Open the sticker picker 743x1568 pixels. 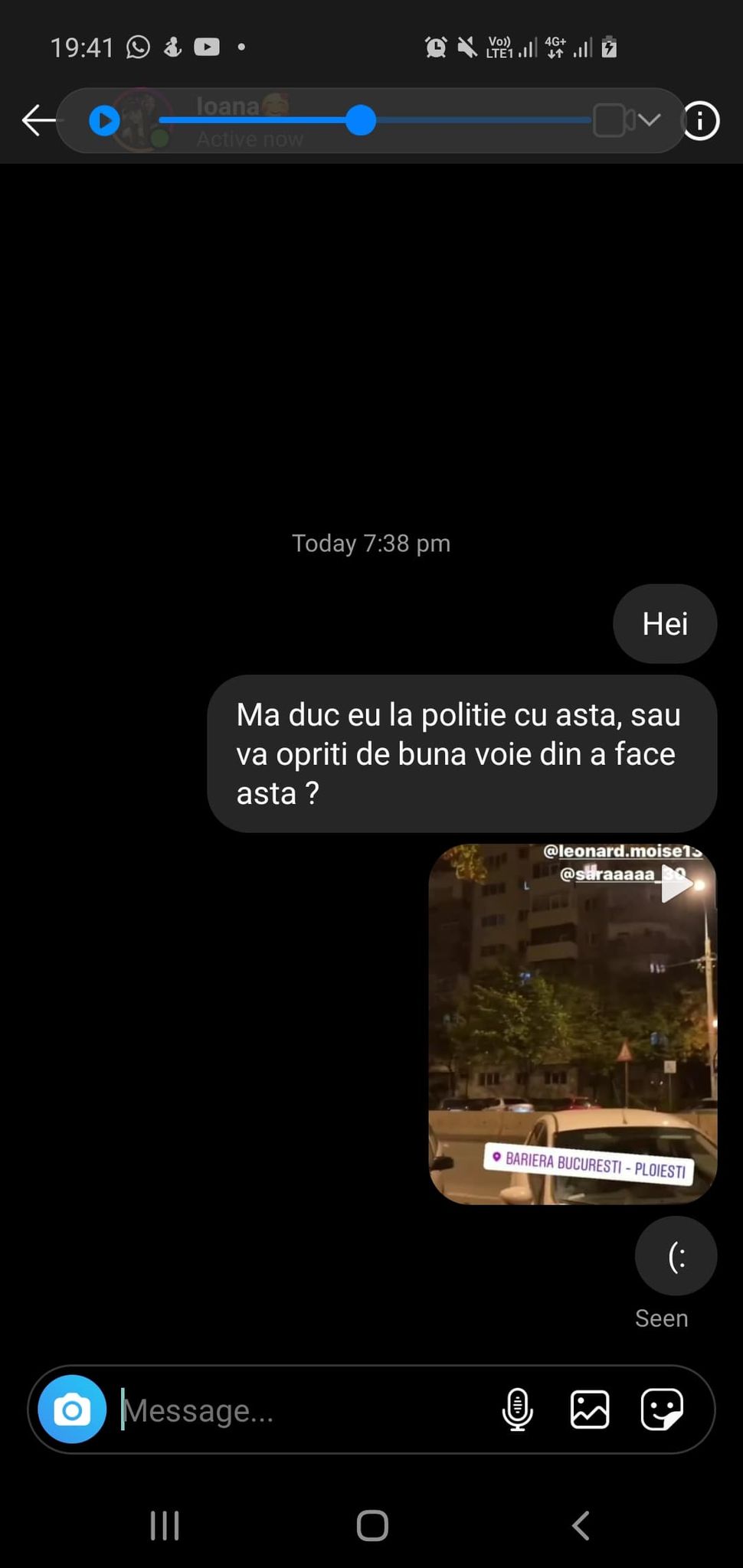662,1410
